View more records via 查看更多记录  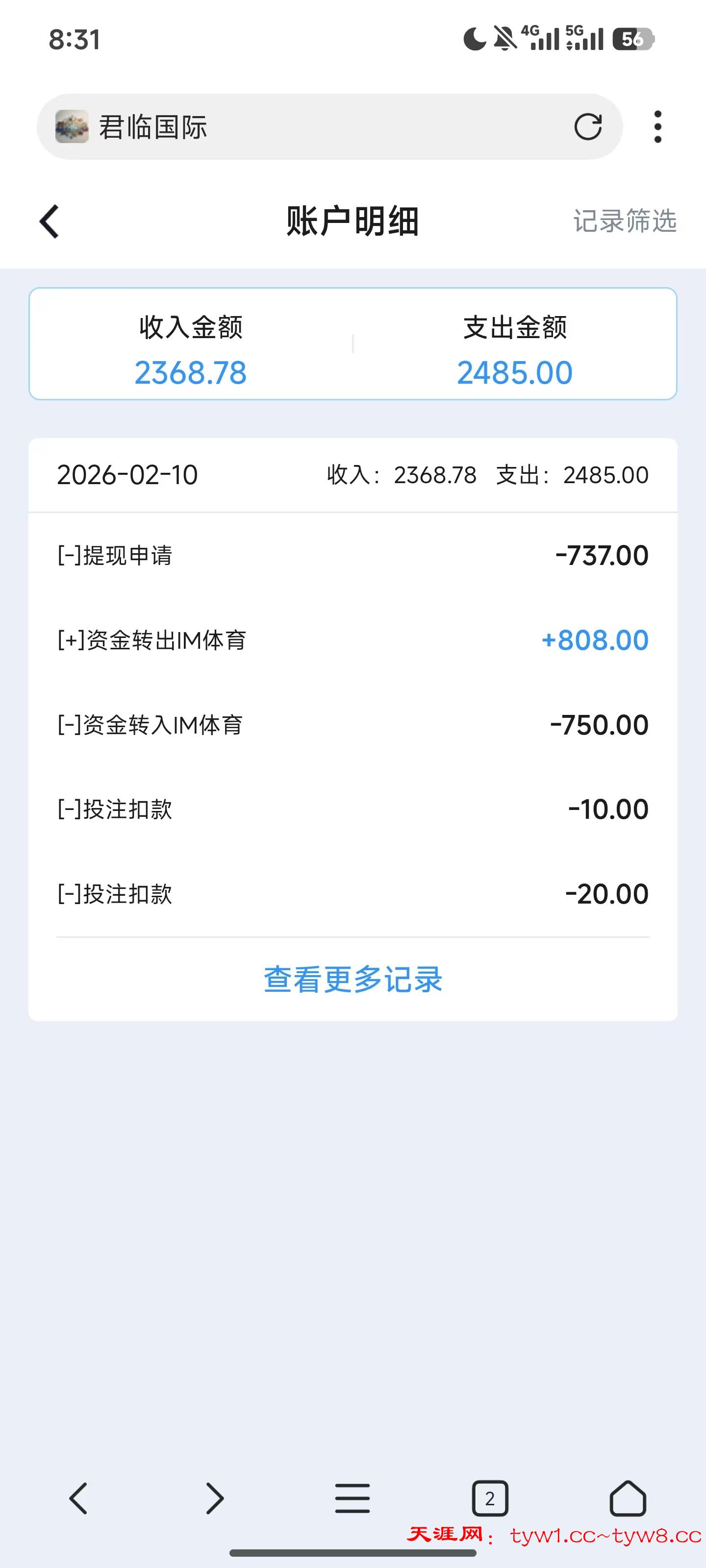353,980
